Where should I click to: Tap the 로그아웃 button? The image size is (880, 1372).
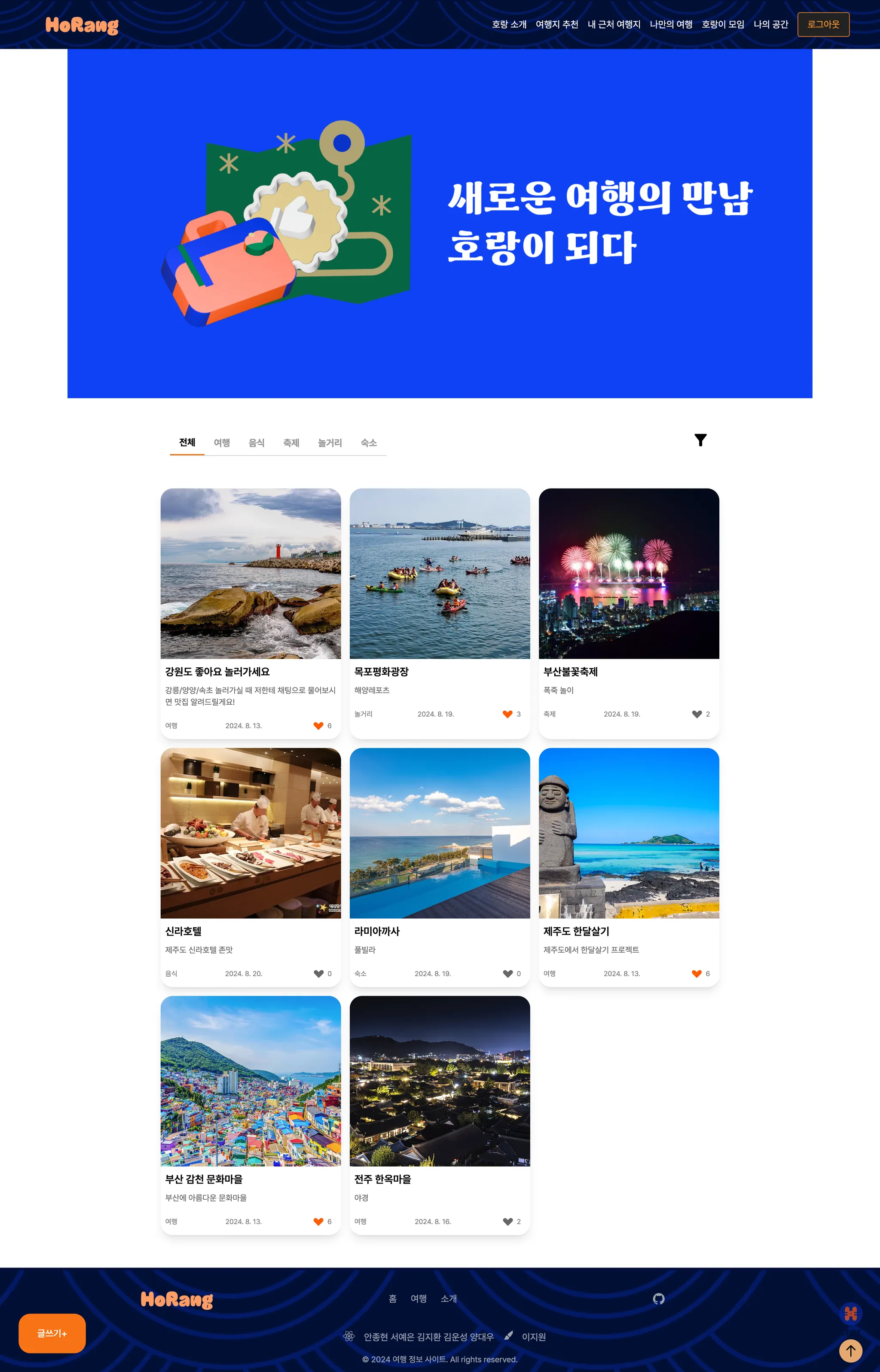(x=823, y=24)
